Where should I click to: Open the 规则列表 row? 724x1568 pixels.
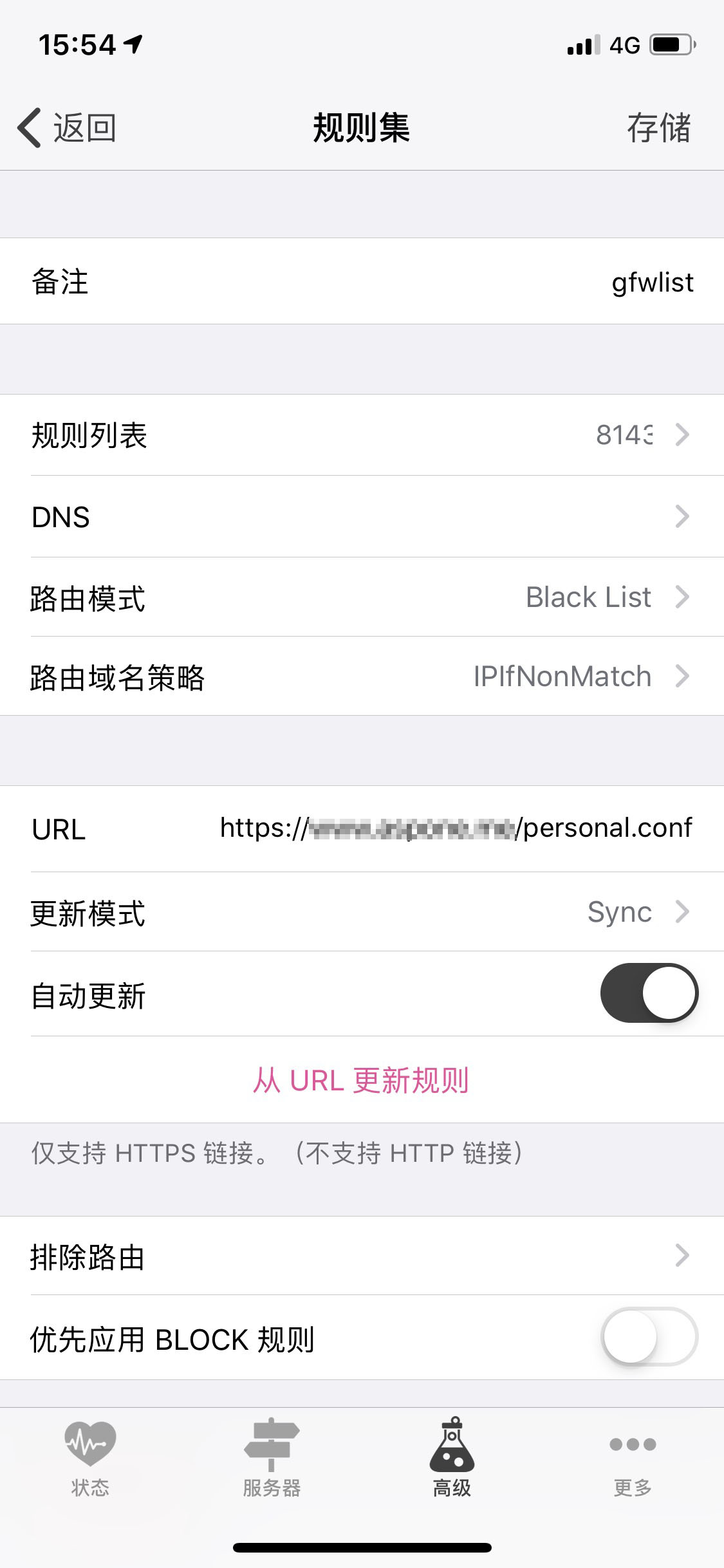point(362,435)
